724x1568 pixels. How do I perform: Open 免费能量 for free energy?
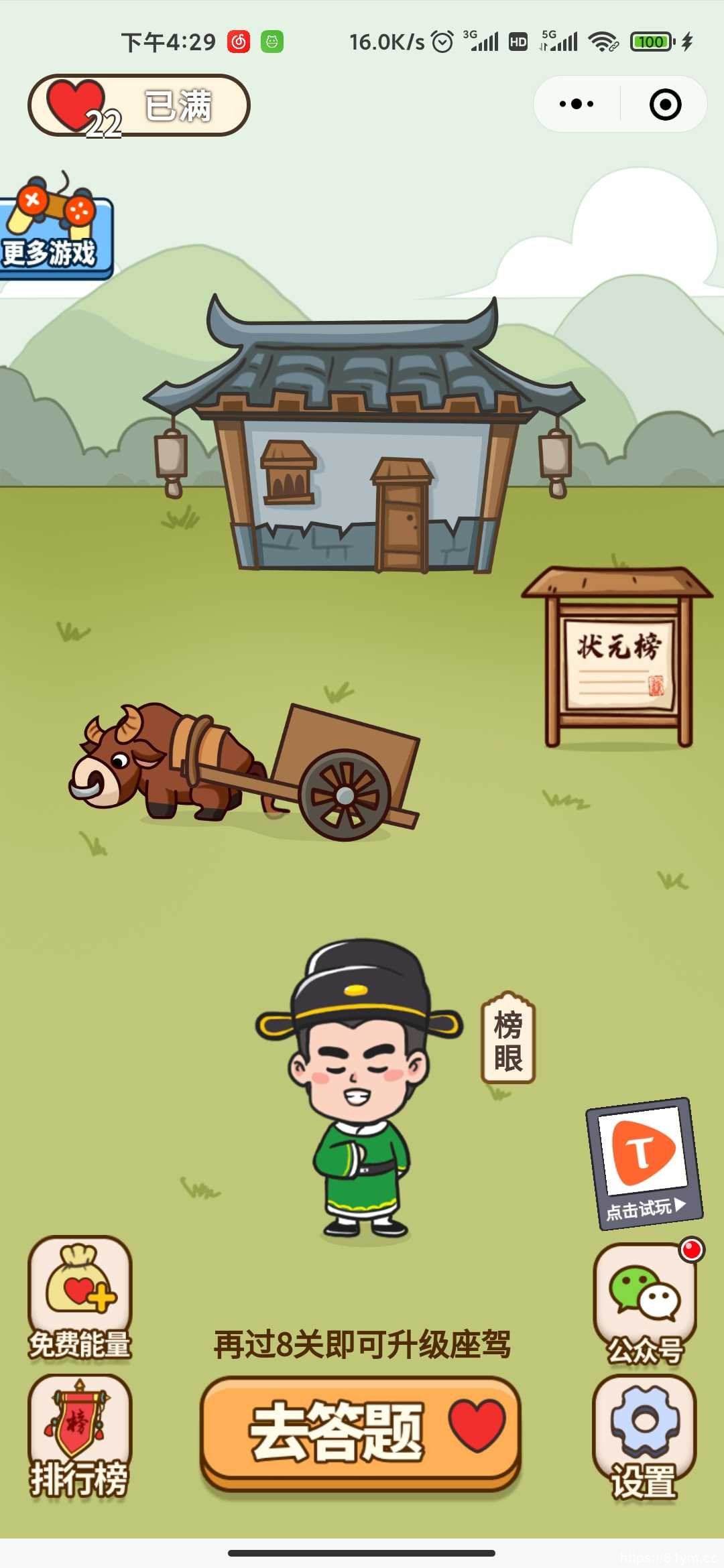(x=80, y=1297)
